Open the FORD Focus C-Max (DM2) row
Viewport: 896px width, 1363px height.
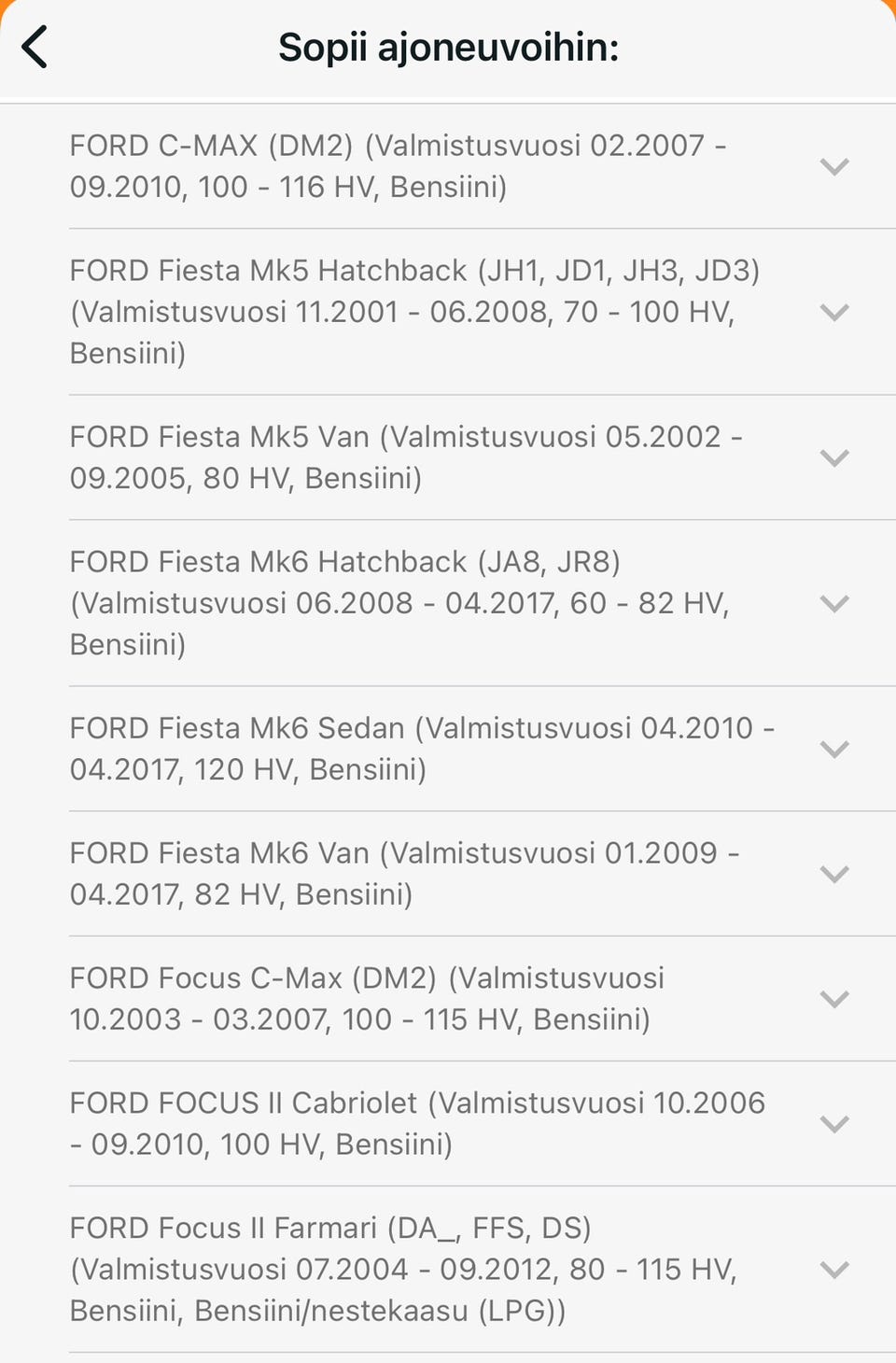[833, 1000]
